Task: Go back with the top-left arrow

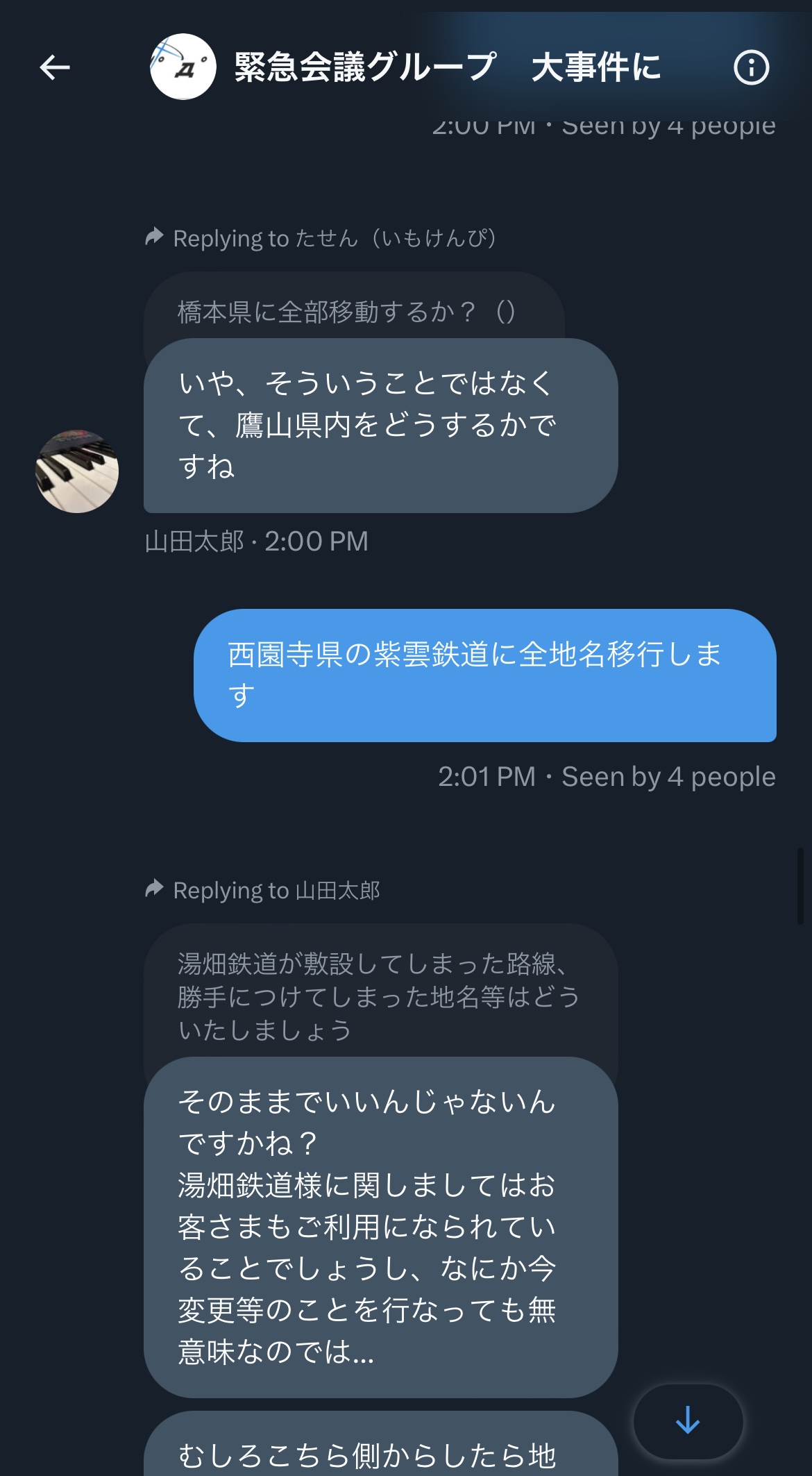Action: 55,67
